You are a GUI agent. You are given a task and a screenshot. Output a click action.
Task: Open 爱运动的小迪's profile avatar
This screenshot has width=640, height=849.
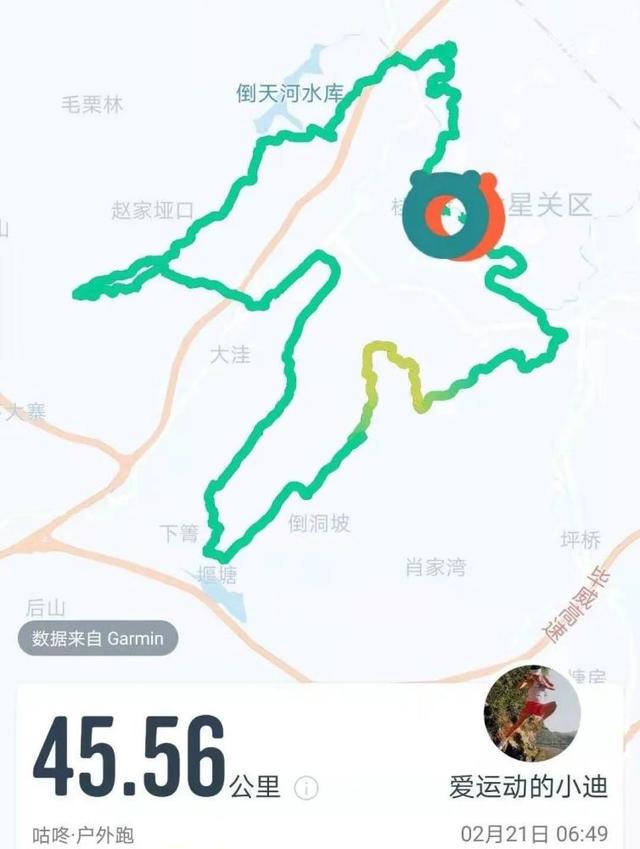[532, 714]
